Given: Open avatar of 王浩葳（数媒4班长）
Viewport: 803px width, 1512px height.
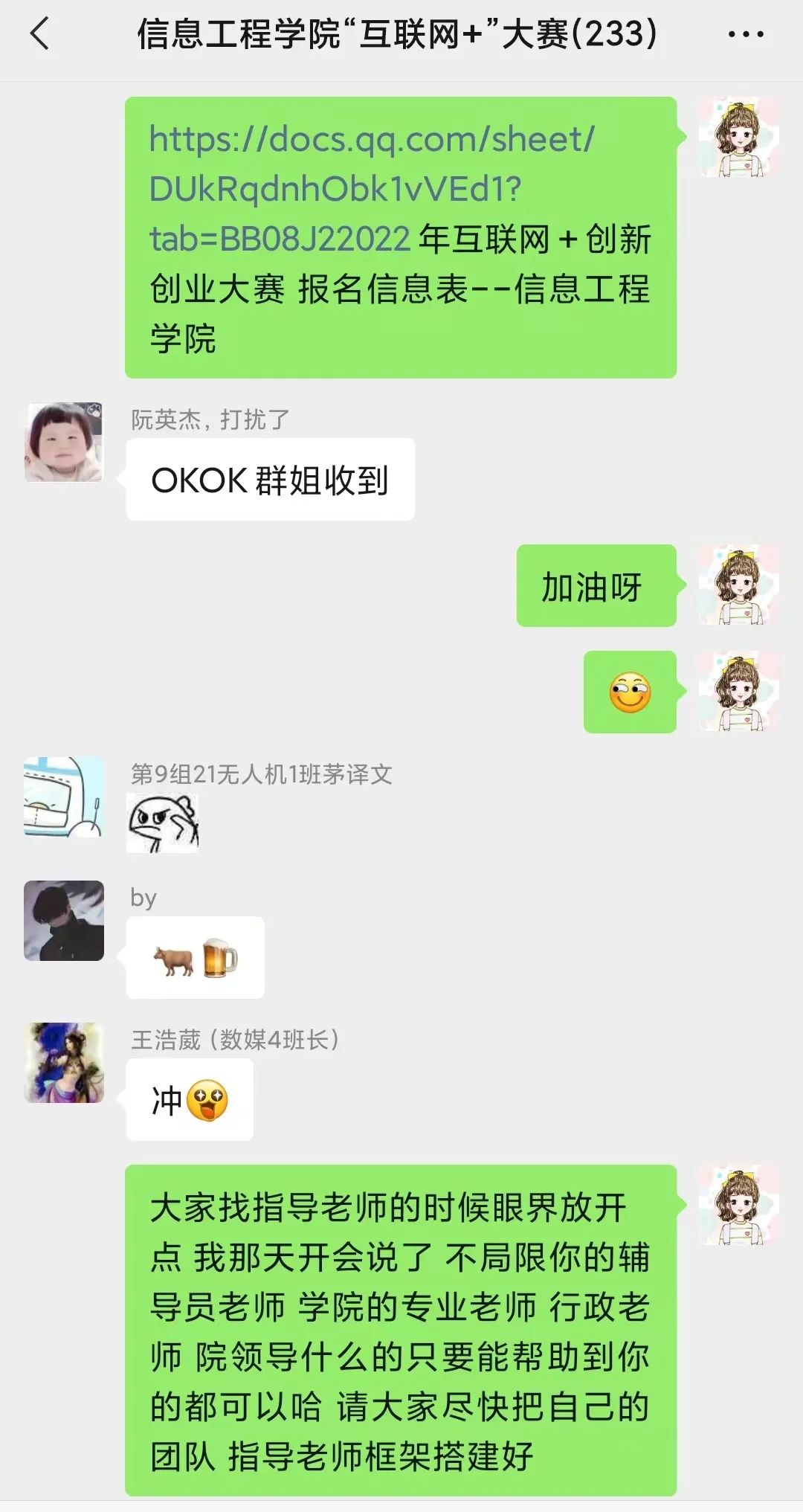Looking at the screenshot, I should (x=64, y=1062).
